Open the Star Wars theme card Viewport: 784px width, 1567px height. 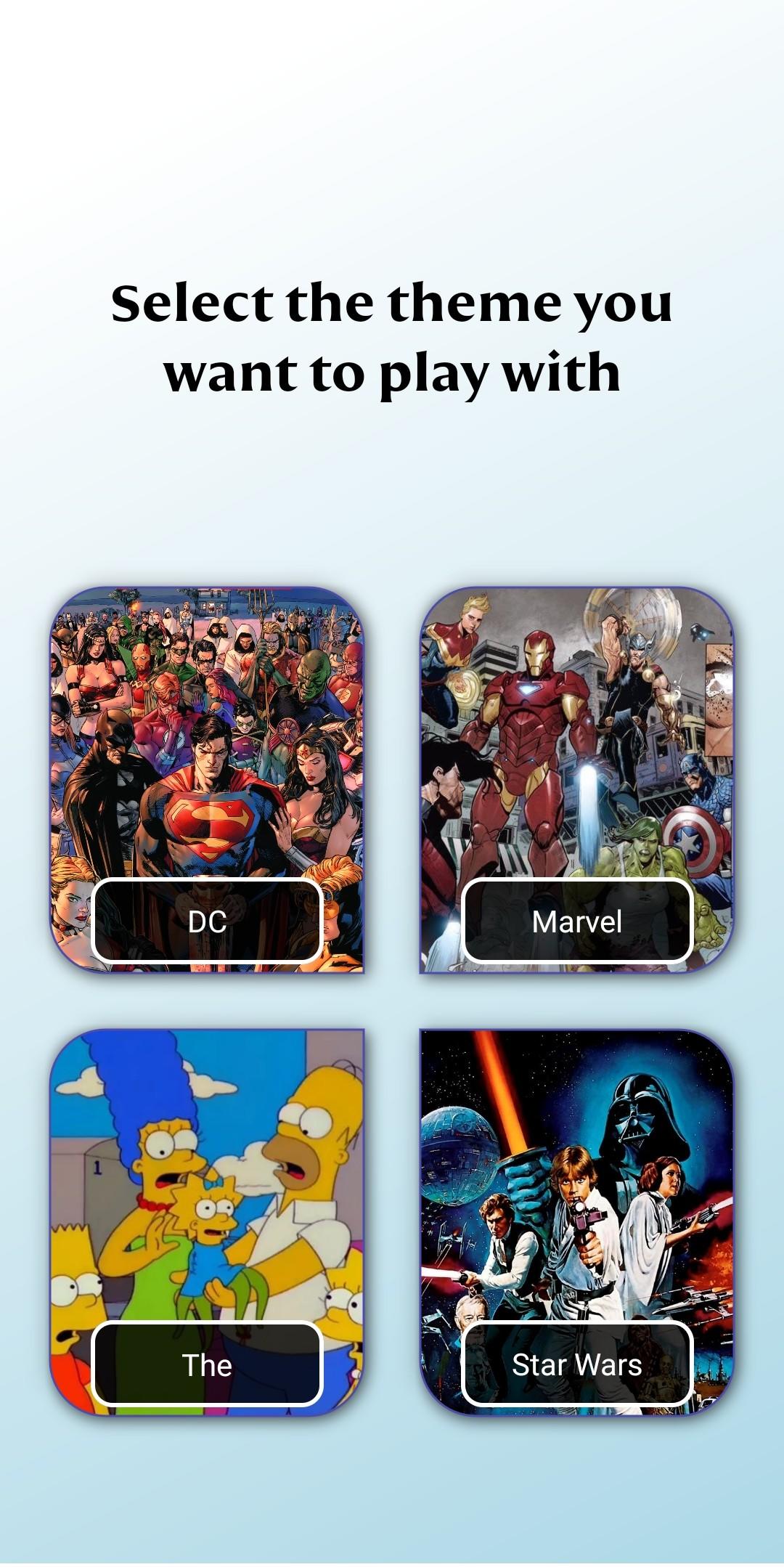pos(577,1222)
